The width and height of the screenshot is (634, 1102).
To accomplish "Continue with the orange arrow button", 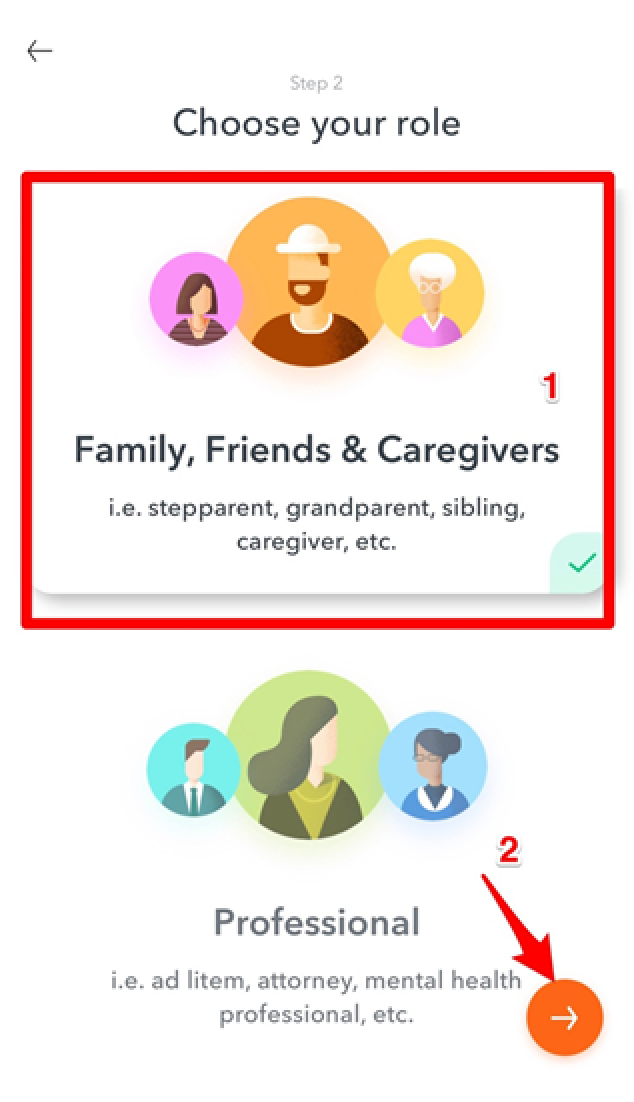I will tap(565, 1017).
